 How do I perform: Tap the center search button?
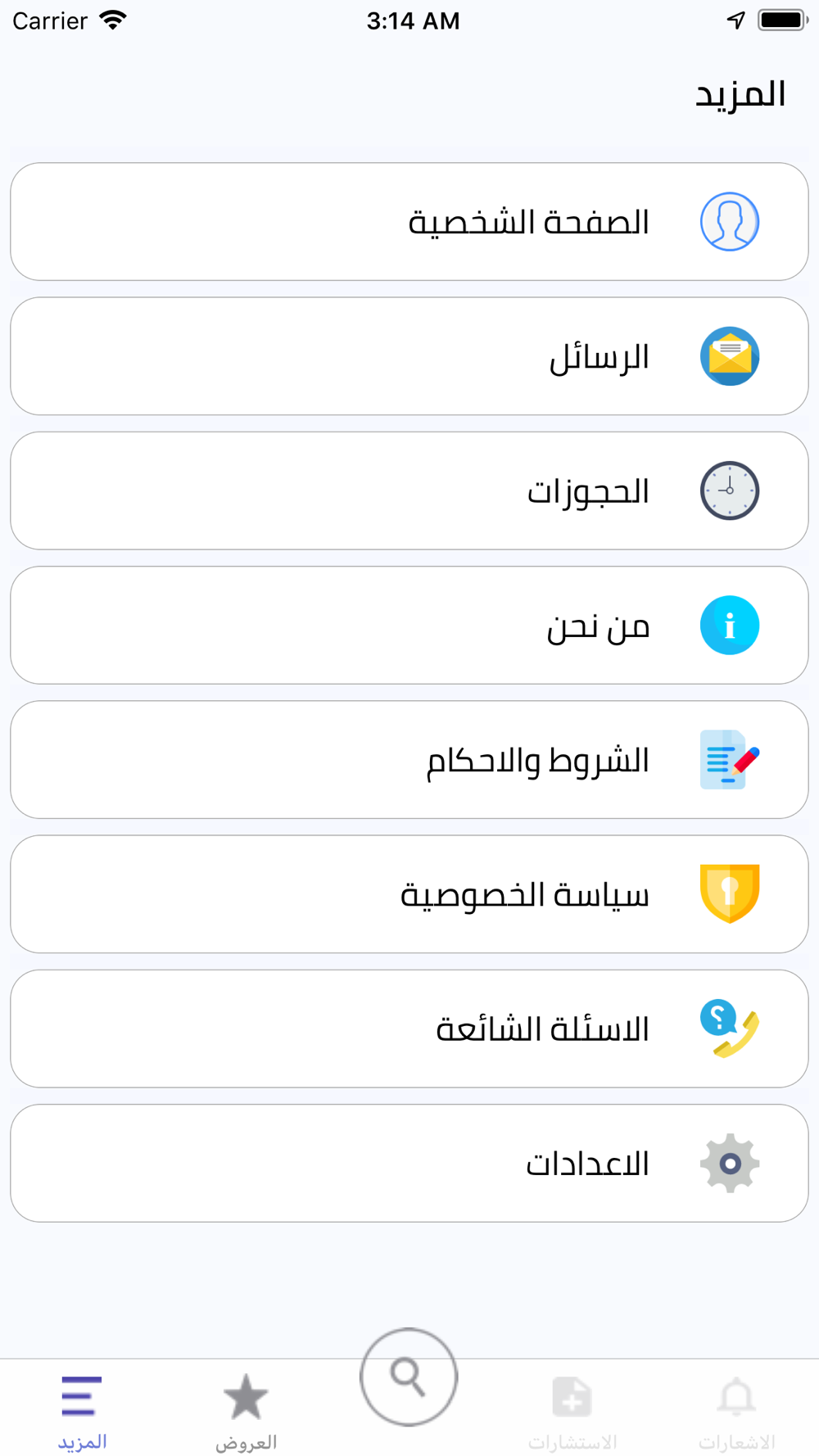[409, 1377]
